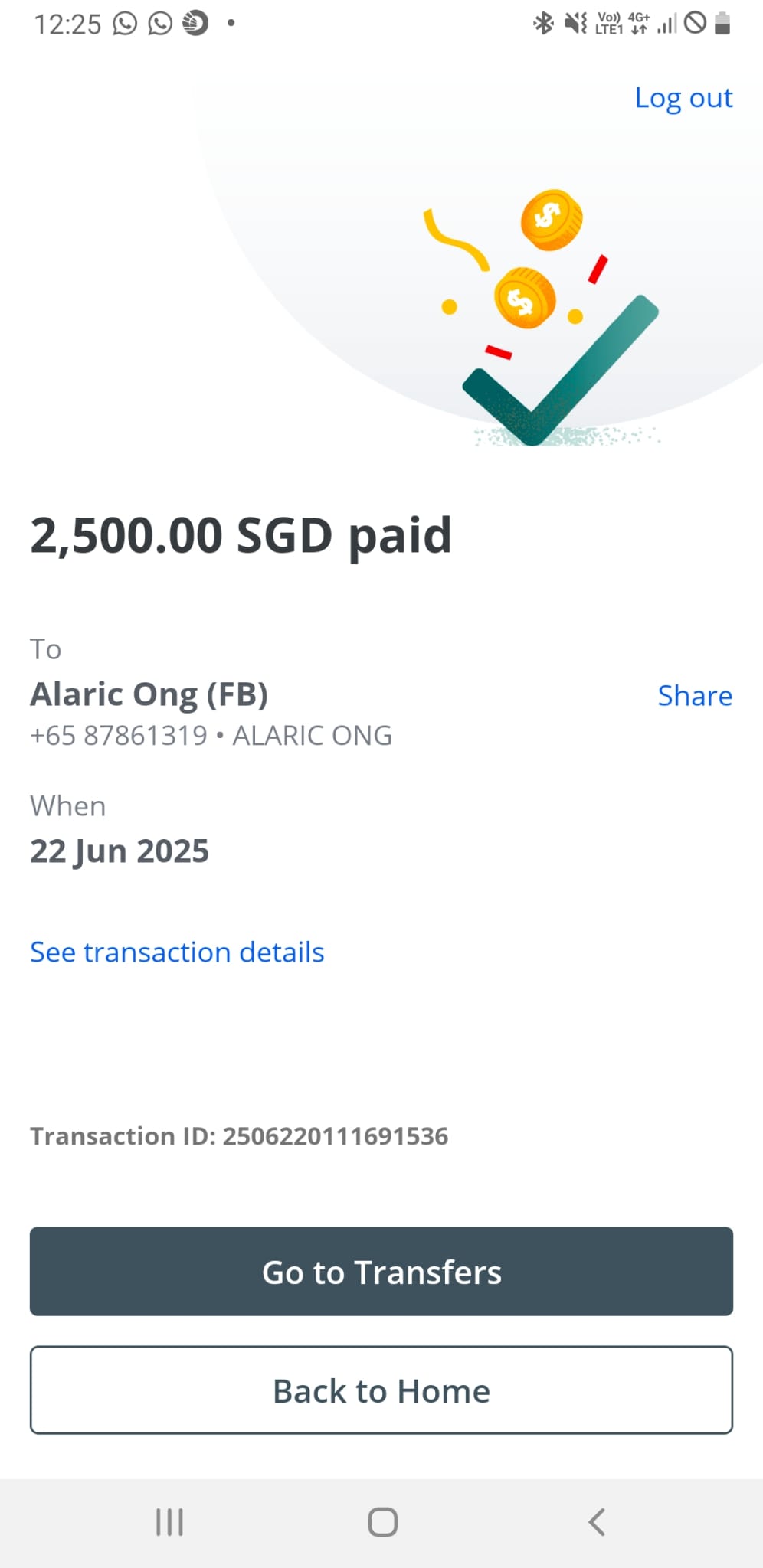Share the payment receipt
The height and width of the screenshot is (1568, 763).
point(695,695)
